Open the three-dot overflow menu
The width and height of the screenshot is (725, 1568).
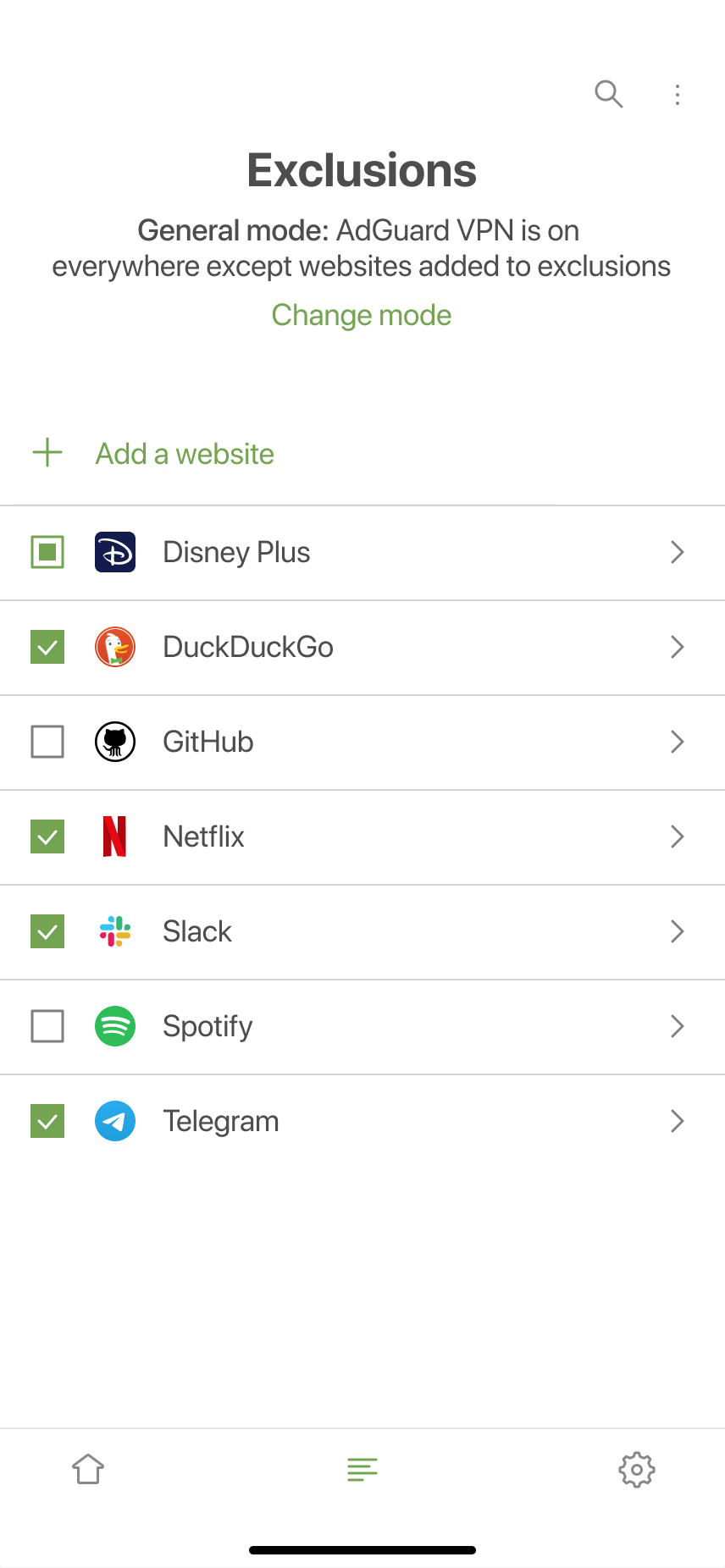(678, 94)
